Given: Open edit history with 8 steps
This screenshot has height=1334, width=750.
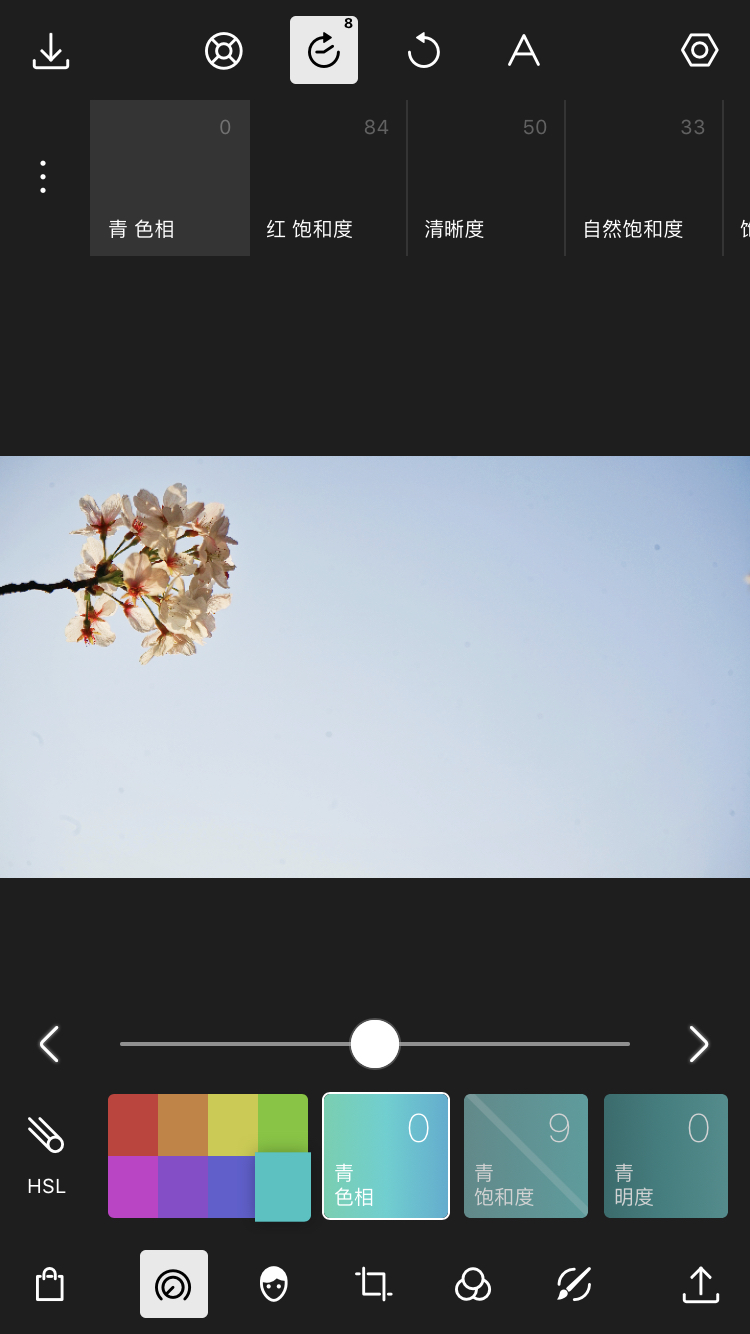Looking at the screenshot, I should pos(324,50).
